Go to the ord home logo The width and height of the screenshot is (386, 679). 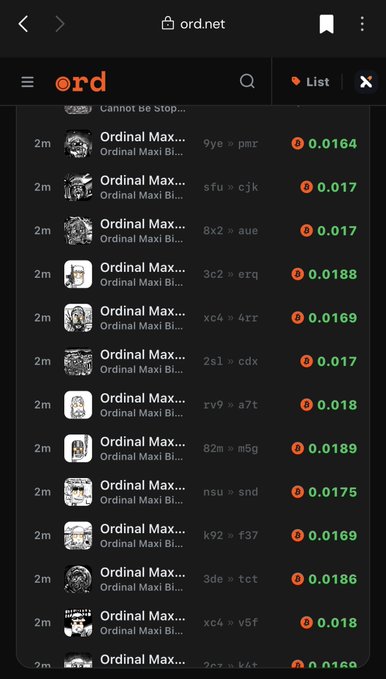pyautogui.click(x=81, y=82)
